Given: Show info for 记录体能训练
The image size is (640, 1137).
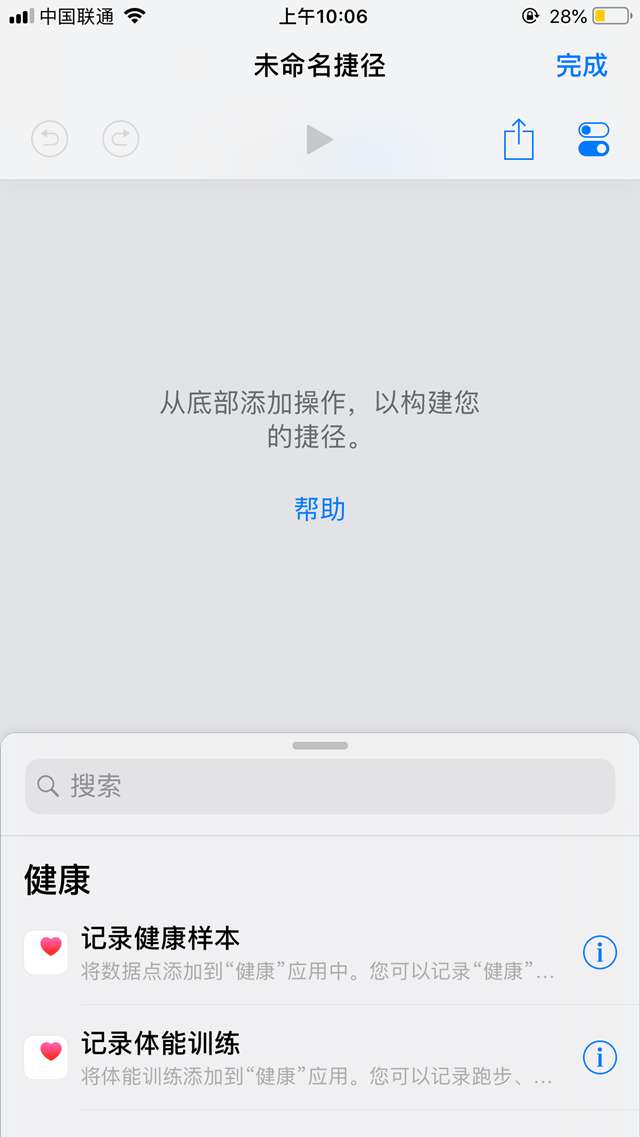Looking at the screenshot, I should (x=600, y=1057).
